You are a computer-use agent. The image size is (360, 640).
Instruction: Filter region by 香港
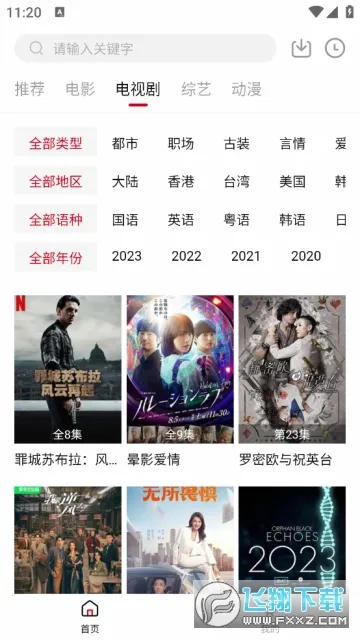pyautogui.click(x=181, y=182)
